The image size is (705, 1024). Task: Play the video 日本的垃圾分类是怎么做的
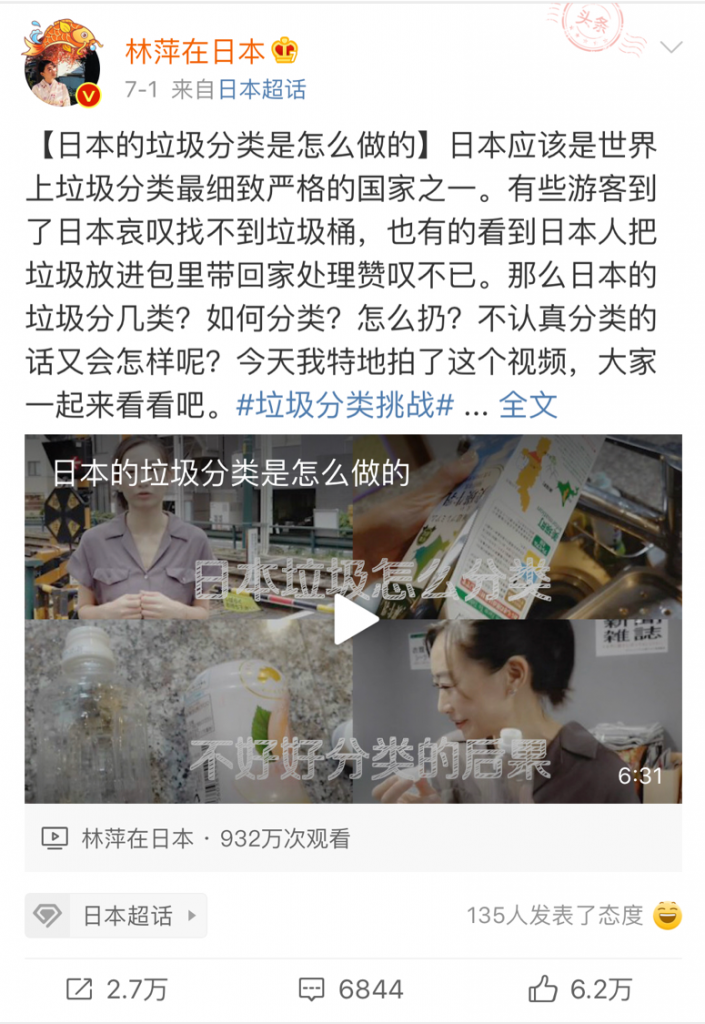(x=354, y=619)
